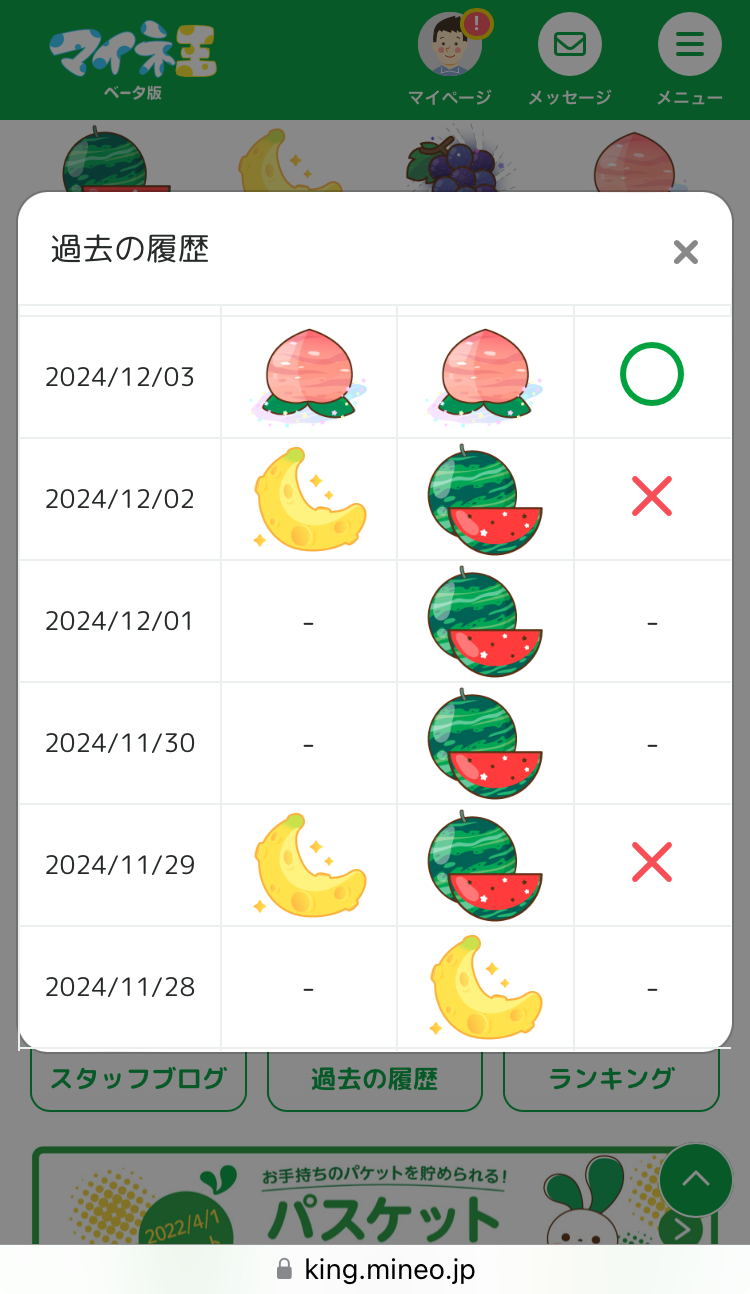
Task: Close the 過去の履歴 dialog
Action: 685,252
